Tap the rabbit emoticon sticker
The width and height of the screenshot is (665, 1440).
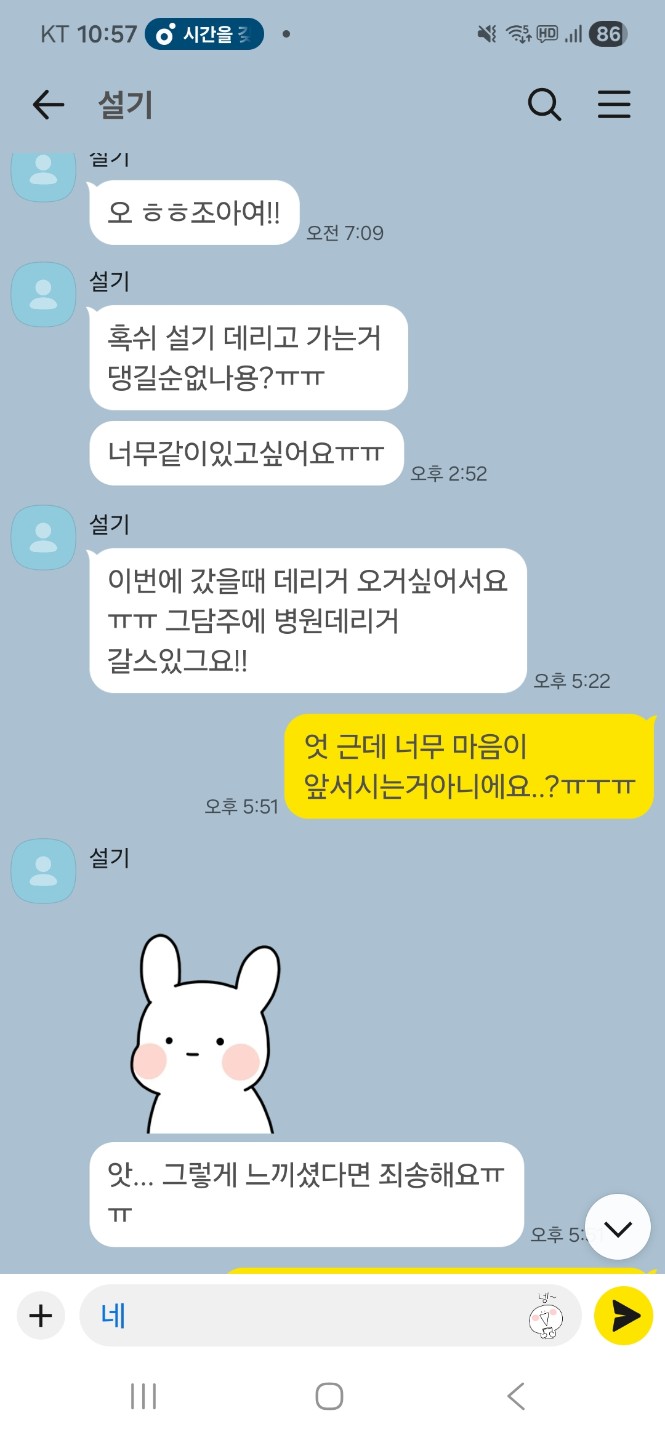point(207,1035)
